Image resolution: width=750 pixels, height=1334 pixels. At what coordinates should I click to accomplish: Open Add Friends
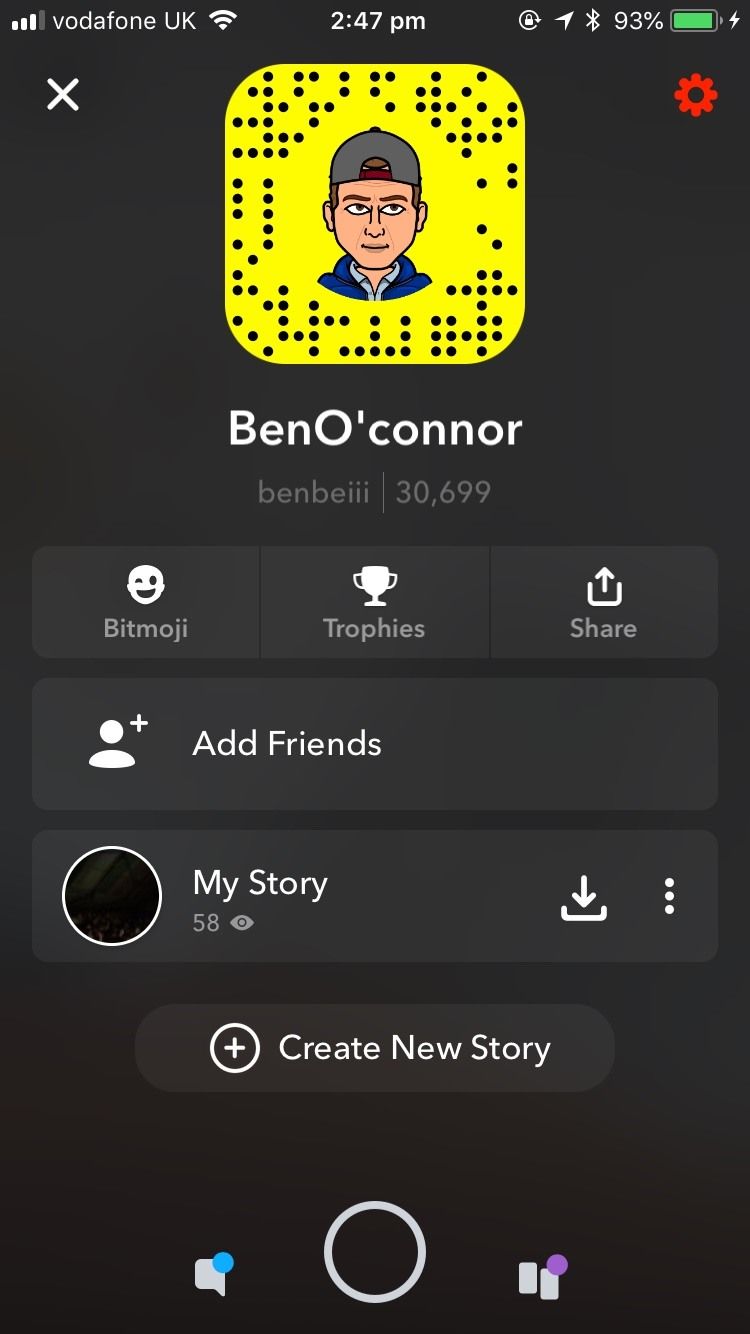(x=375, y=744)
